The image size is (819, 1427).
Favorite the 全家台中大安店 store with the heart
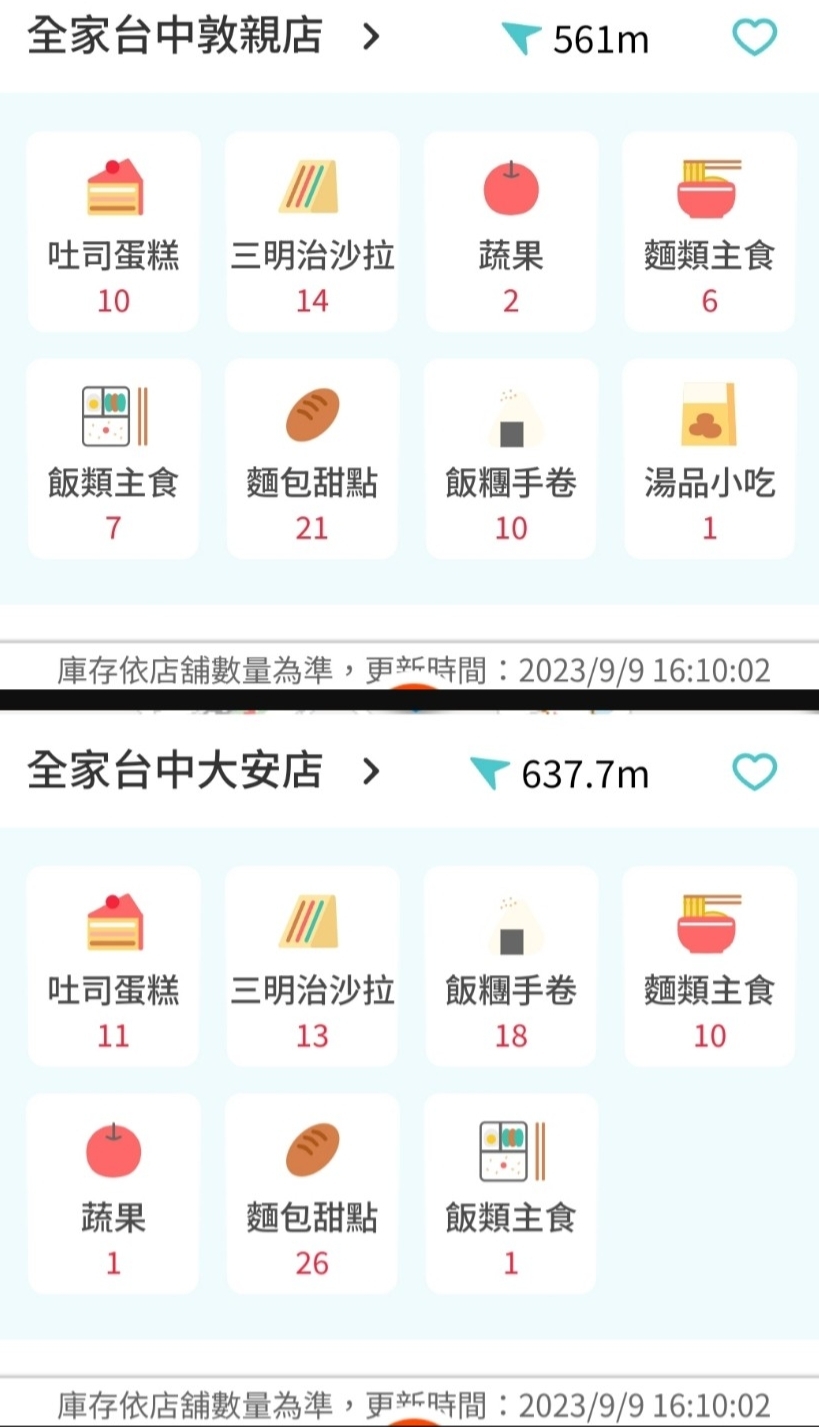(754, 772)
